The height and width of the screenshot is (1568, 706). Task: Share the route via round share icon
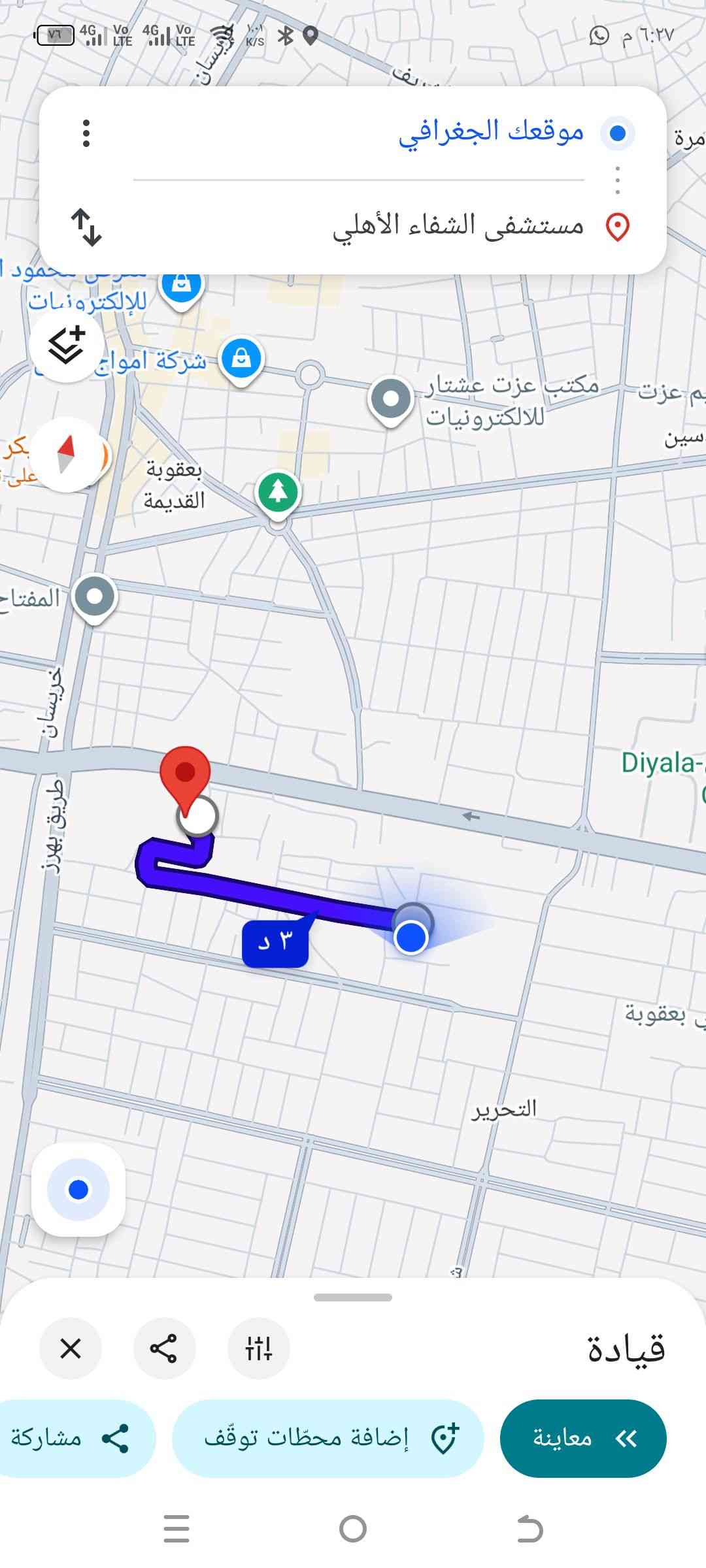pos(164,1348)
